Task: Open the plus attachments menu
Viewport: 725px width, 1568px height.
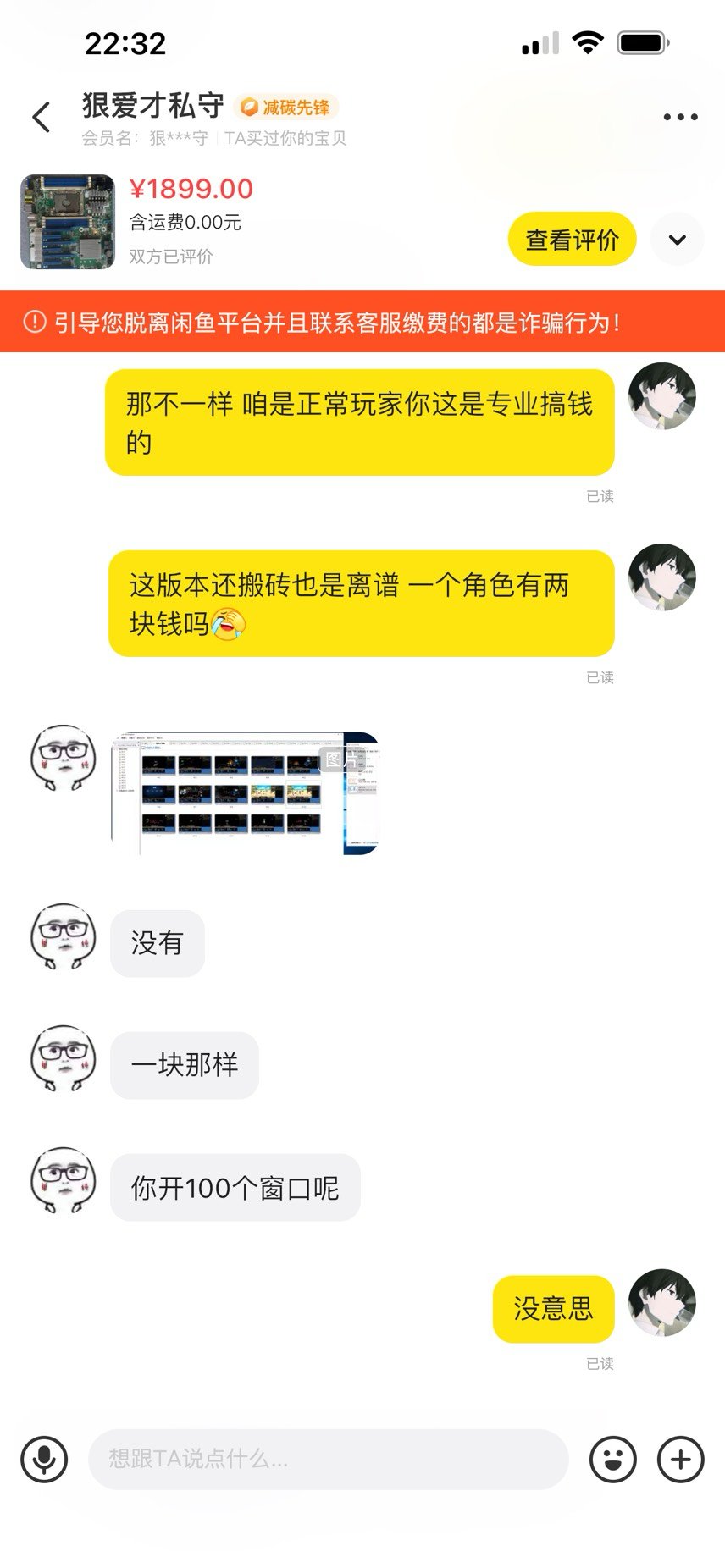Action: 681,1459
